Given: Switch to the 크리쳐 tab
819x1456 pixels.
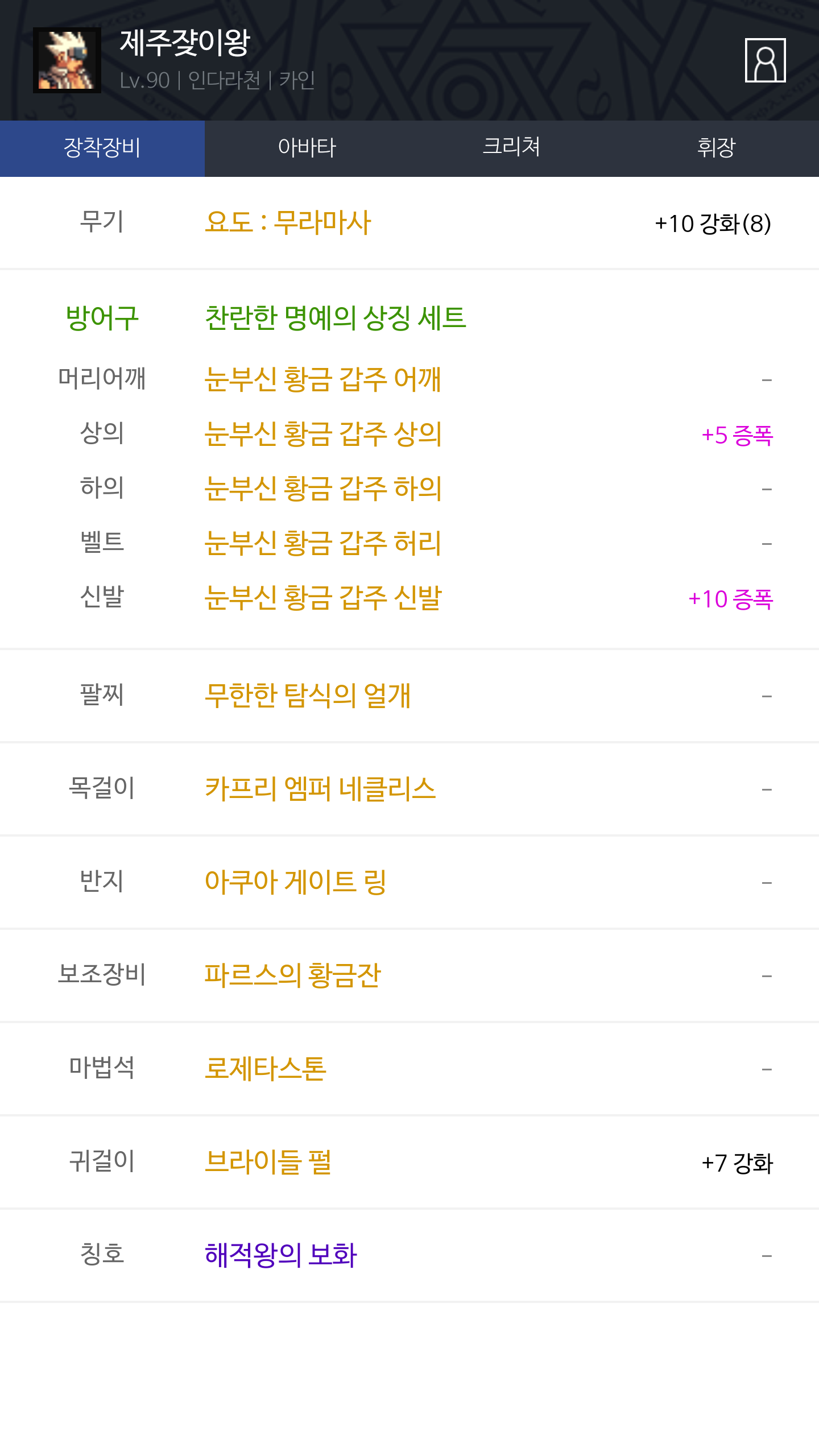Looking at the screenshot, I should [x=512, y=148].
